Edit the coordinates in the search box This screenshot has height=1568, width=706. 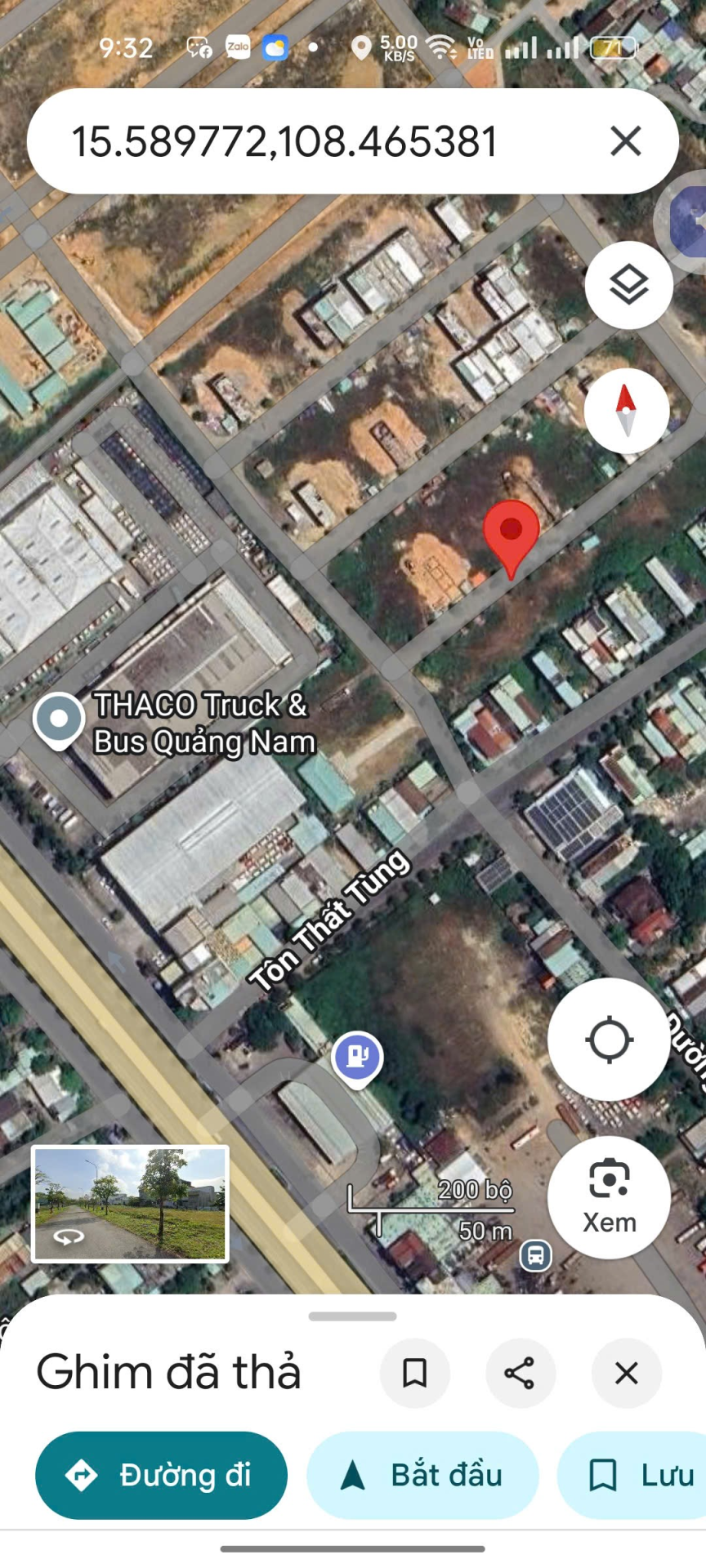(284, 141)
